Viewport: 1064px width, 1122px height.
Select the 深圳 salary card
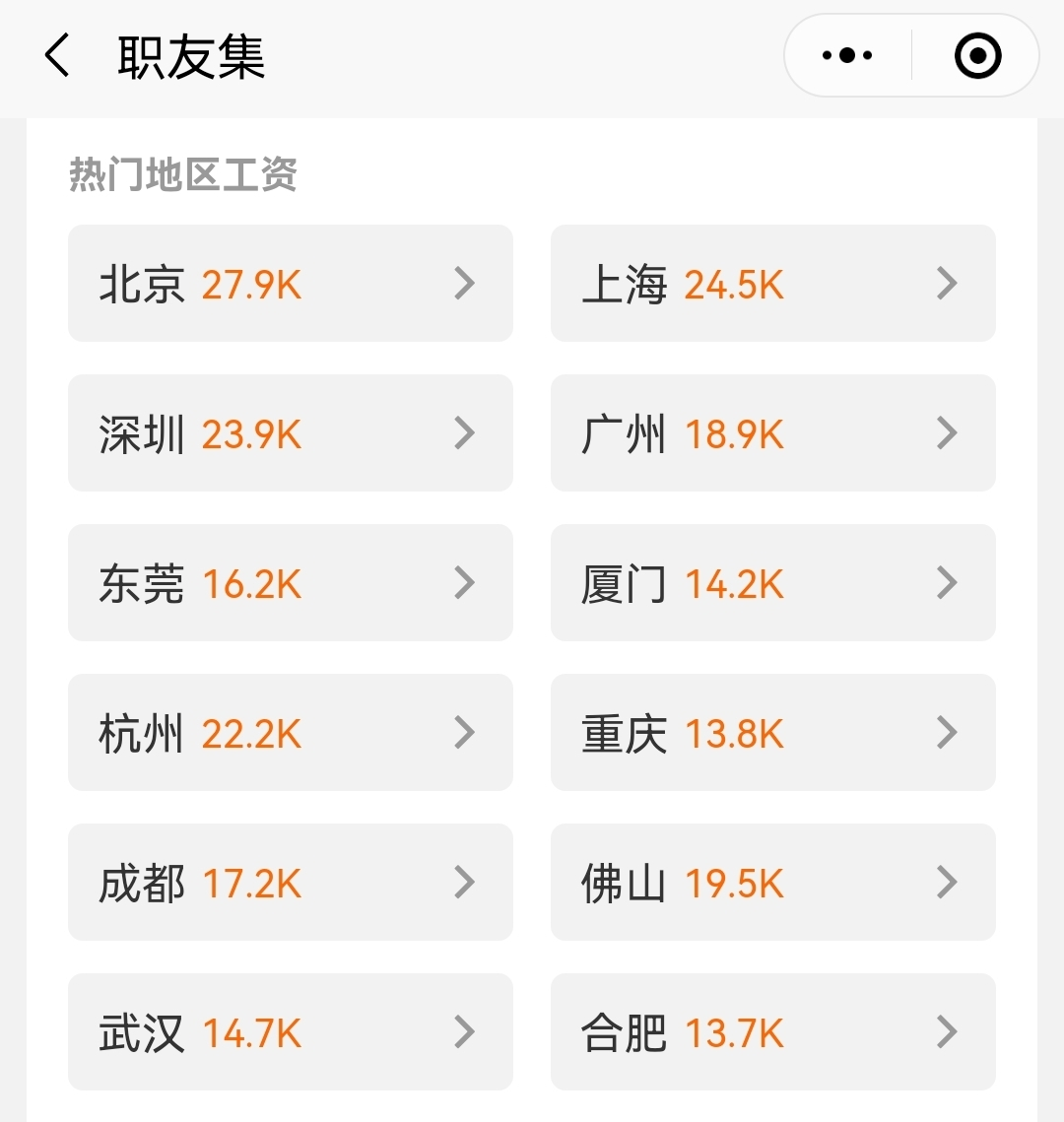(x=290, y=433)
